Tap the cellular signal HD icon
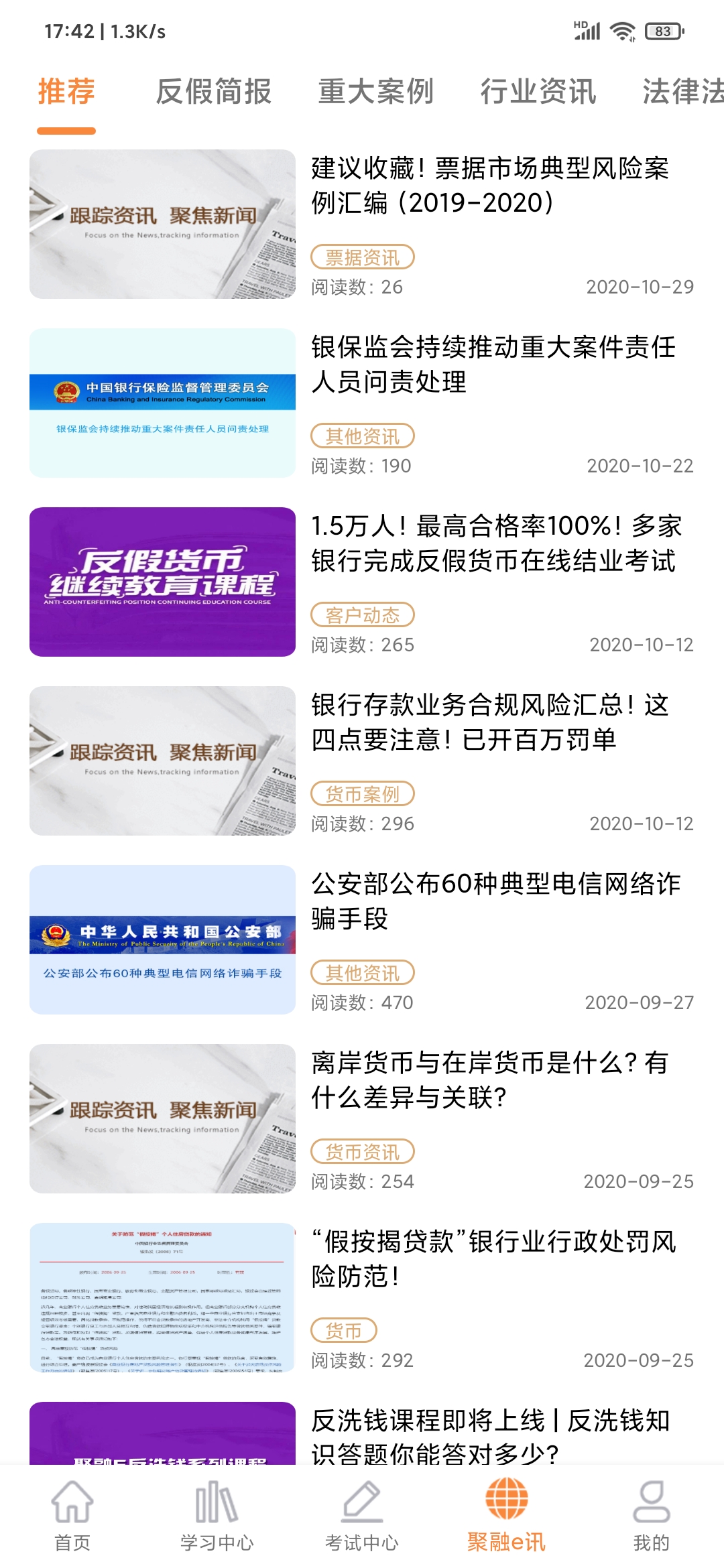724x1568 pixels. coord(585,29)
